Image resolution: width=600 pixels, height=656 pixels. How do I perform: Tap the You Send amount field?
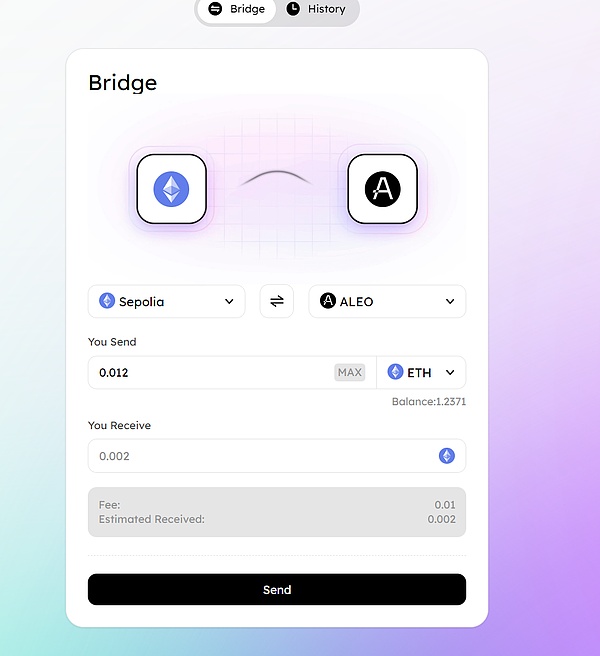(210, 372)
